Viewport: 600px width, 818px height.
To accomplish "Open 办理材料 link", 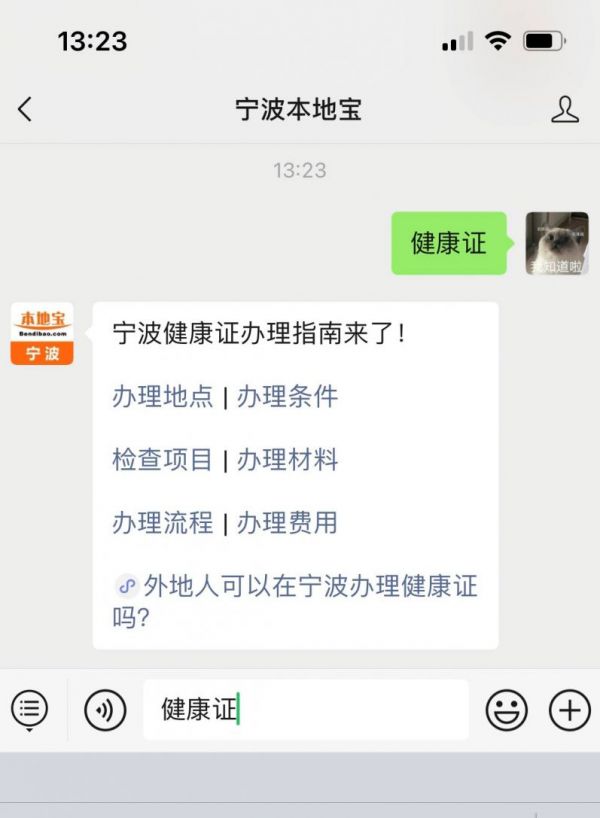I will click(288, 459).
